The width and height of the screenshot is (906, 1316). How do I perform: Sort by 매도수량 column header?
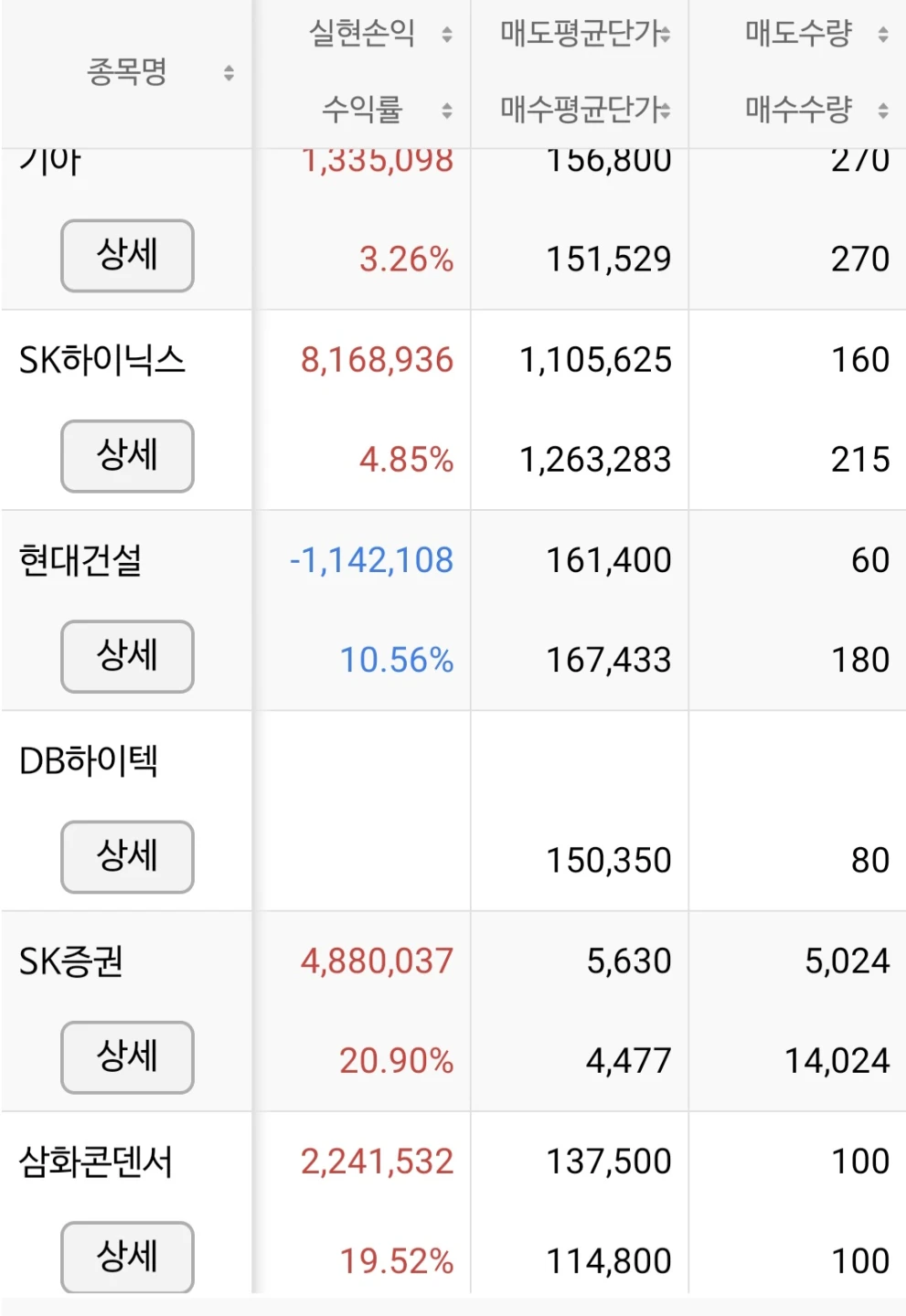click(x=816, y=34)
